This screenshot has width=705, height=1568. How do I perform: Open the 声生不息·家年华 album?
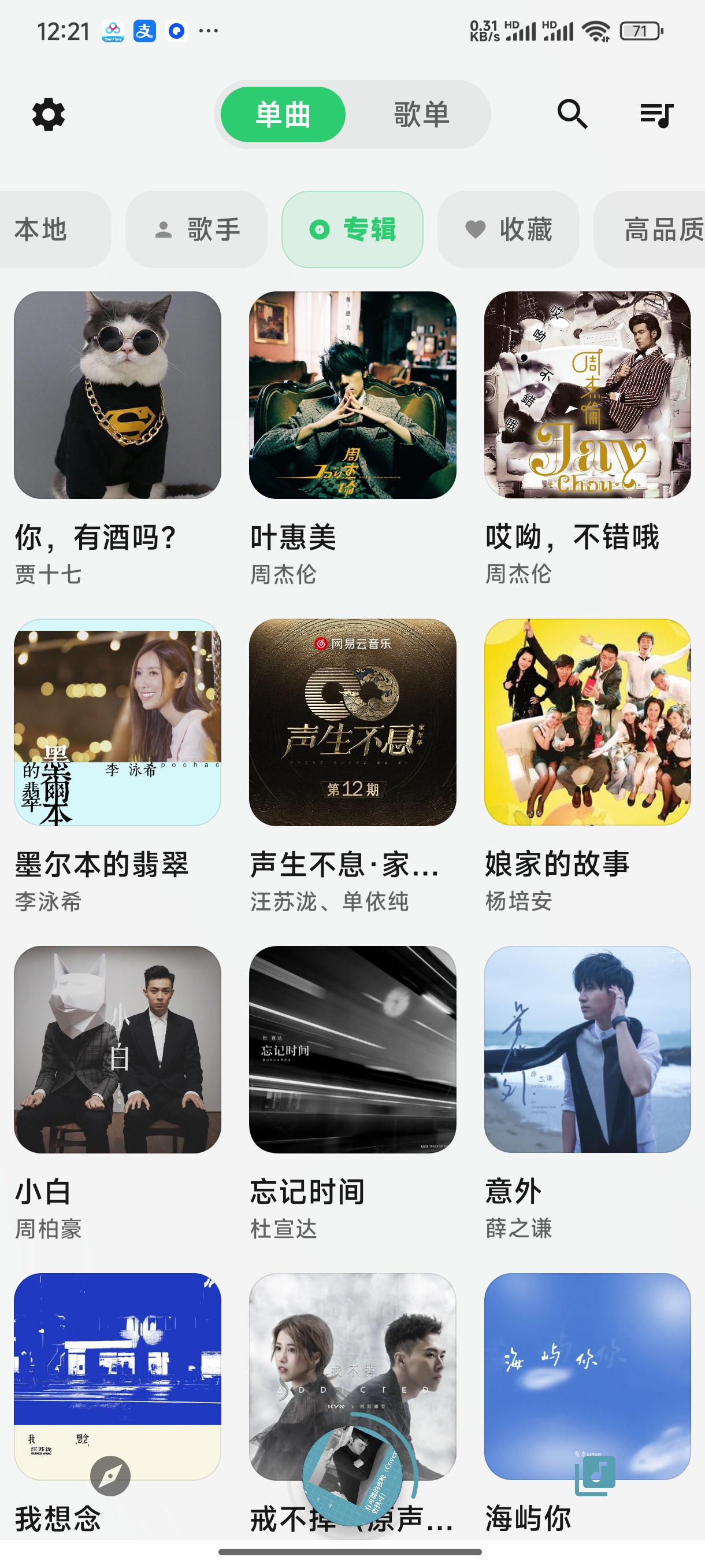352,724
